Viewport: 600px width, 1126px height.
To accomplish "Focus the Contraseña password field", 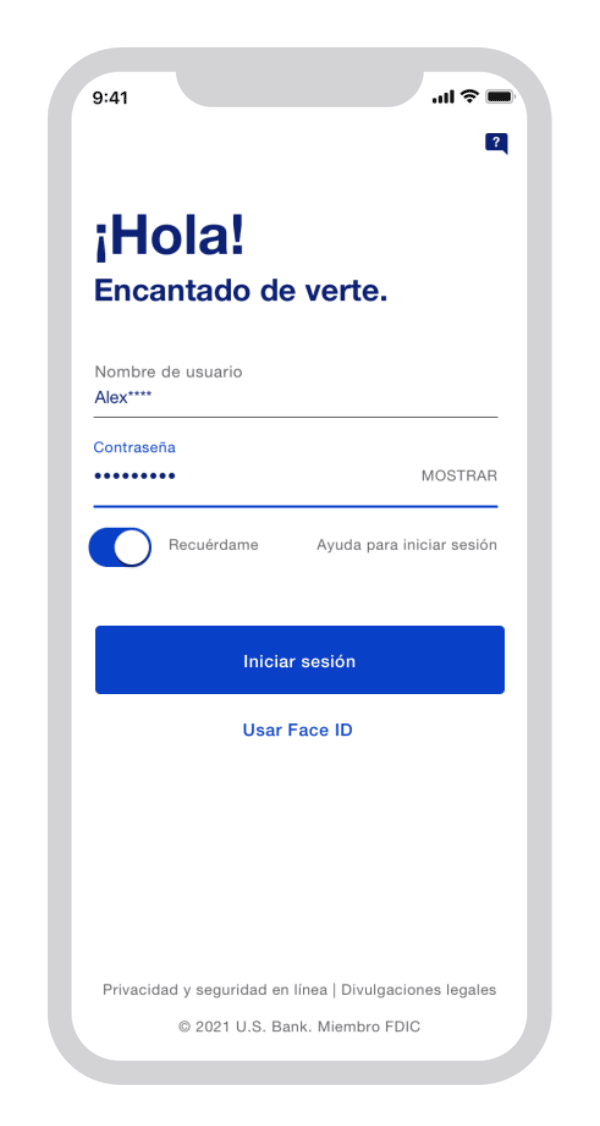I will [x=250, y=476].
